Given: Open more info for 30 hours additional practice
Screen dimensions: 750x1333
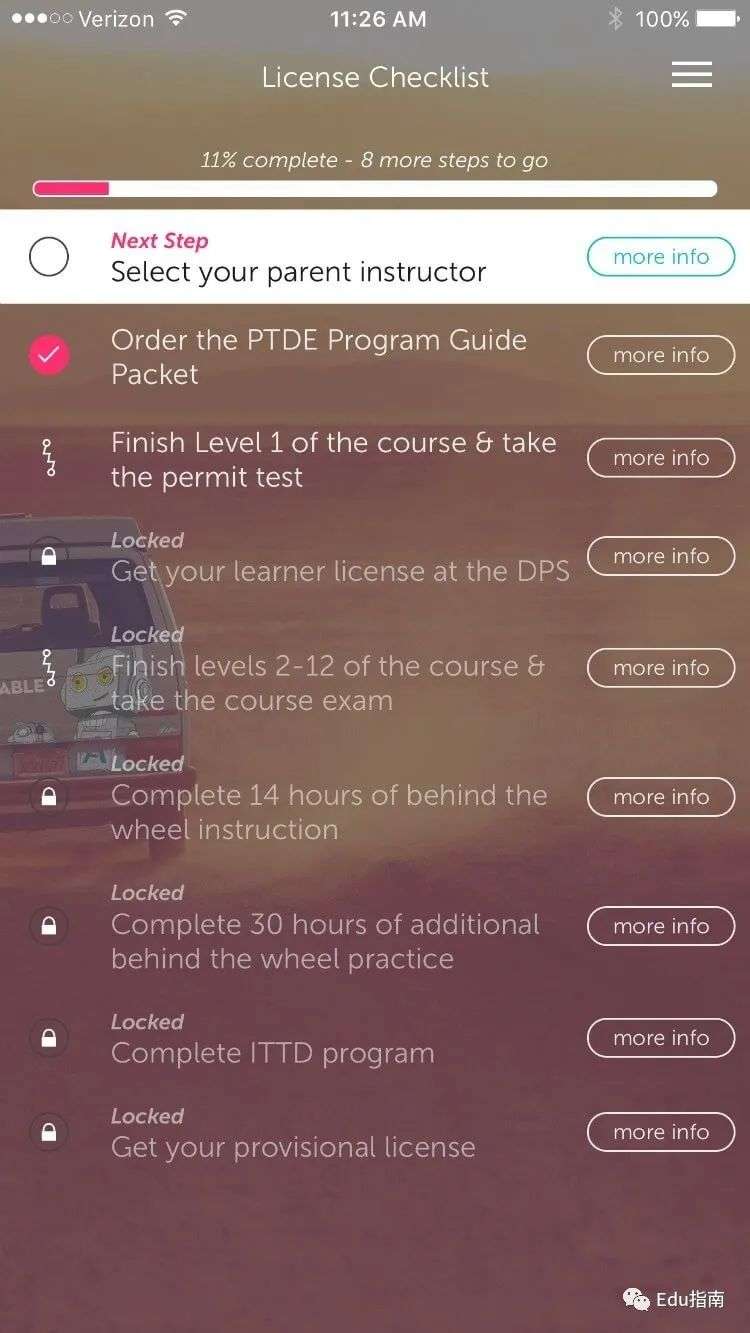Looking at the screenshot, I should pyautogui.click(x=660, y=926).
